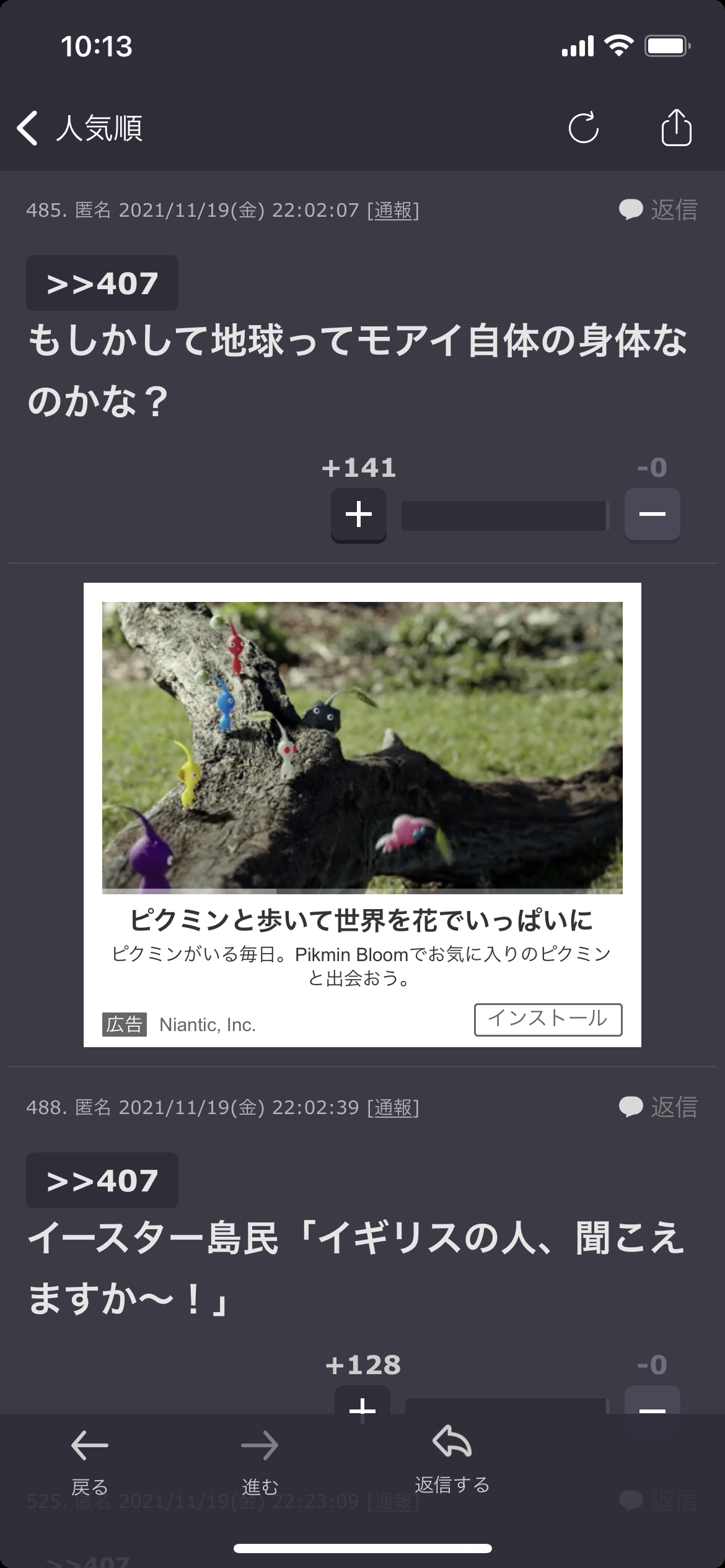Screen dimensions: 725x1568
Task: Reload the page with refresh icon
Action: pyautogui.click(x=583, y=128)
